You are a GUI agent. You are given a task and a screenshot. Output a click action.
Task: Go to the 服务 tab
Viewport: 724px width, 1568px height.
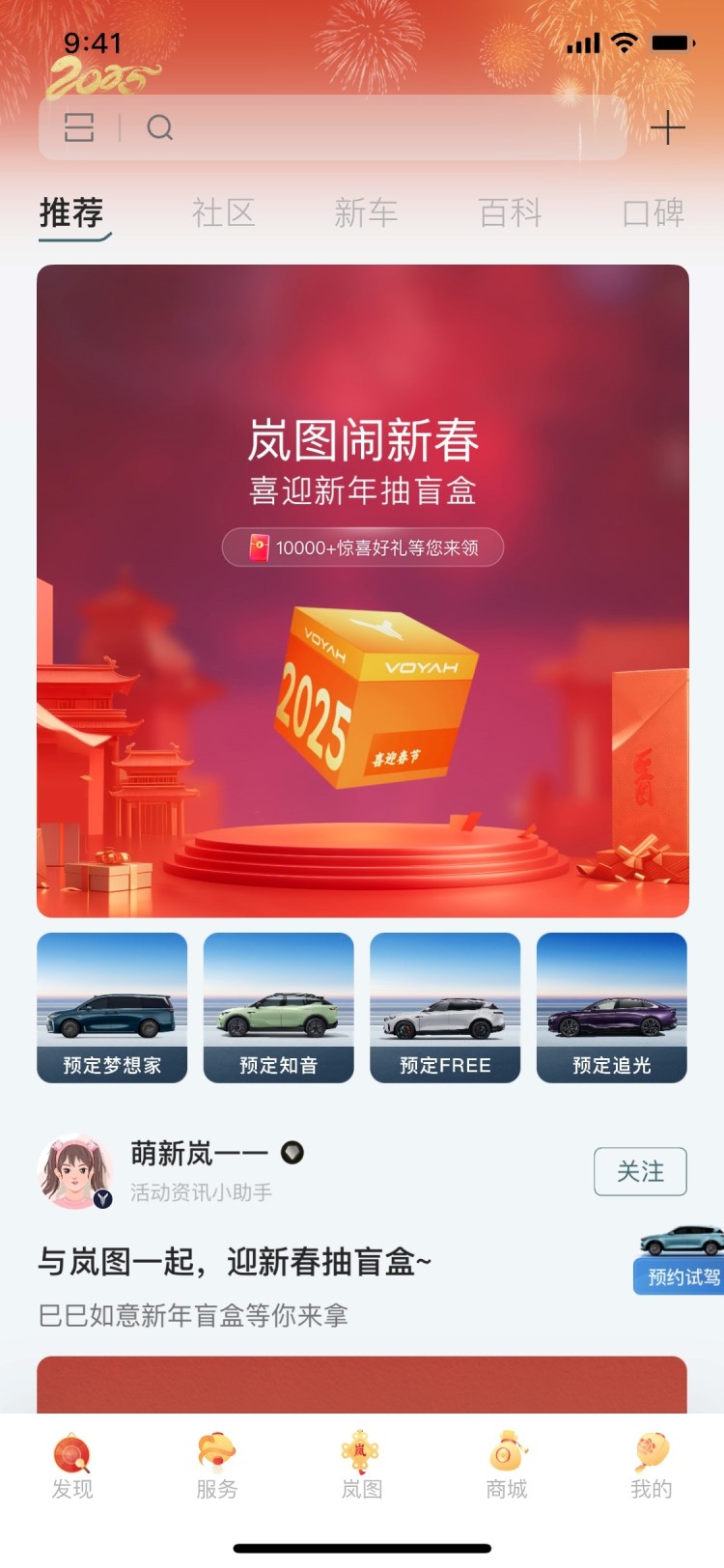click(x=217, y=1466)
